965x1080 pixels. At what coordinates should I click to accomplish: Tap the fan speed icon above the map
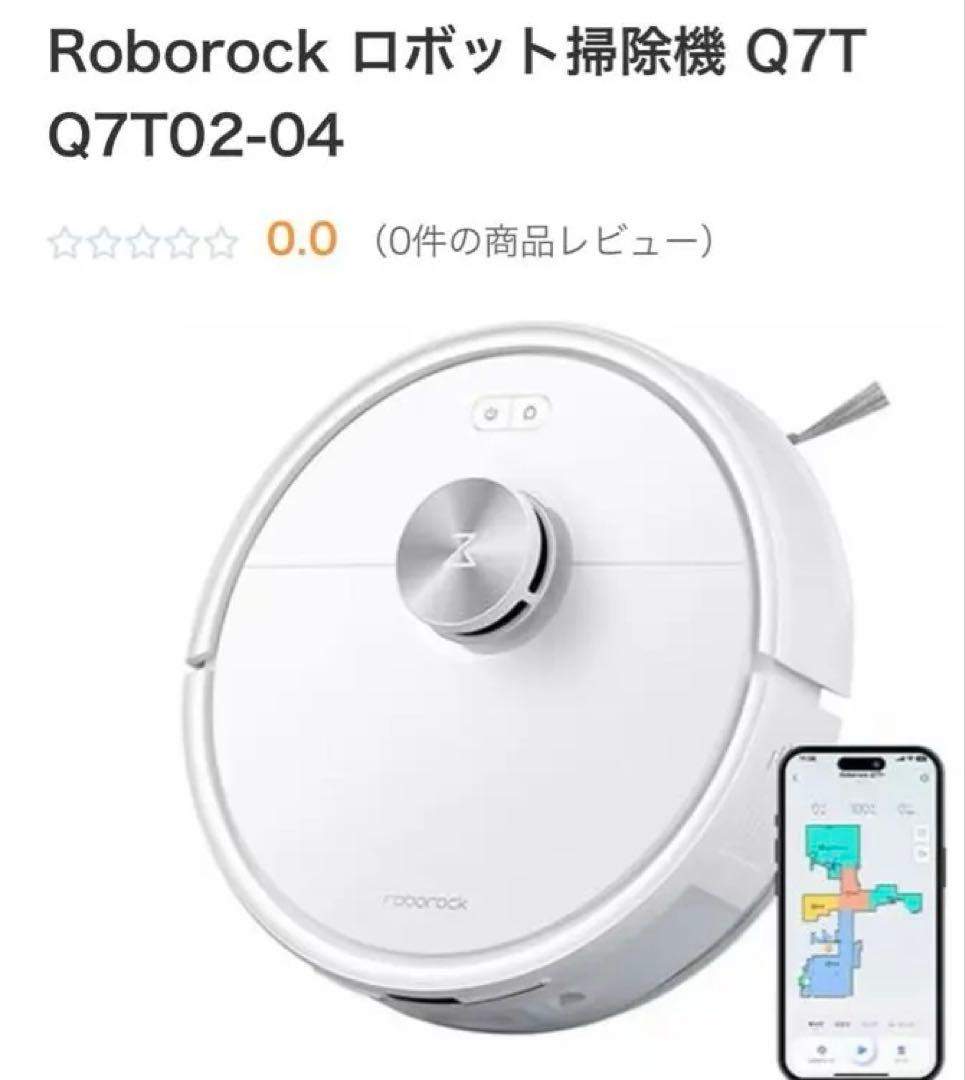[x=820, y=807]
